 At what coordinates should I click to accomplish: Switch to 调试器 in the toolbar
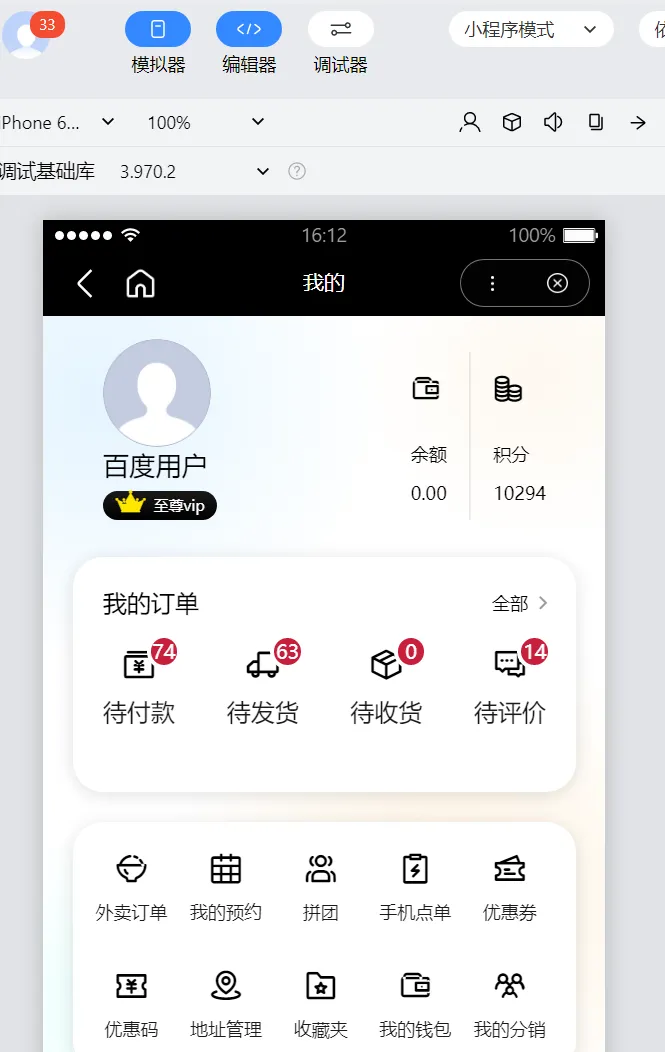pyautogui.click(x=340, y=42)
